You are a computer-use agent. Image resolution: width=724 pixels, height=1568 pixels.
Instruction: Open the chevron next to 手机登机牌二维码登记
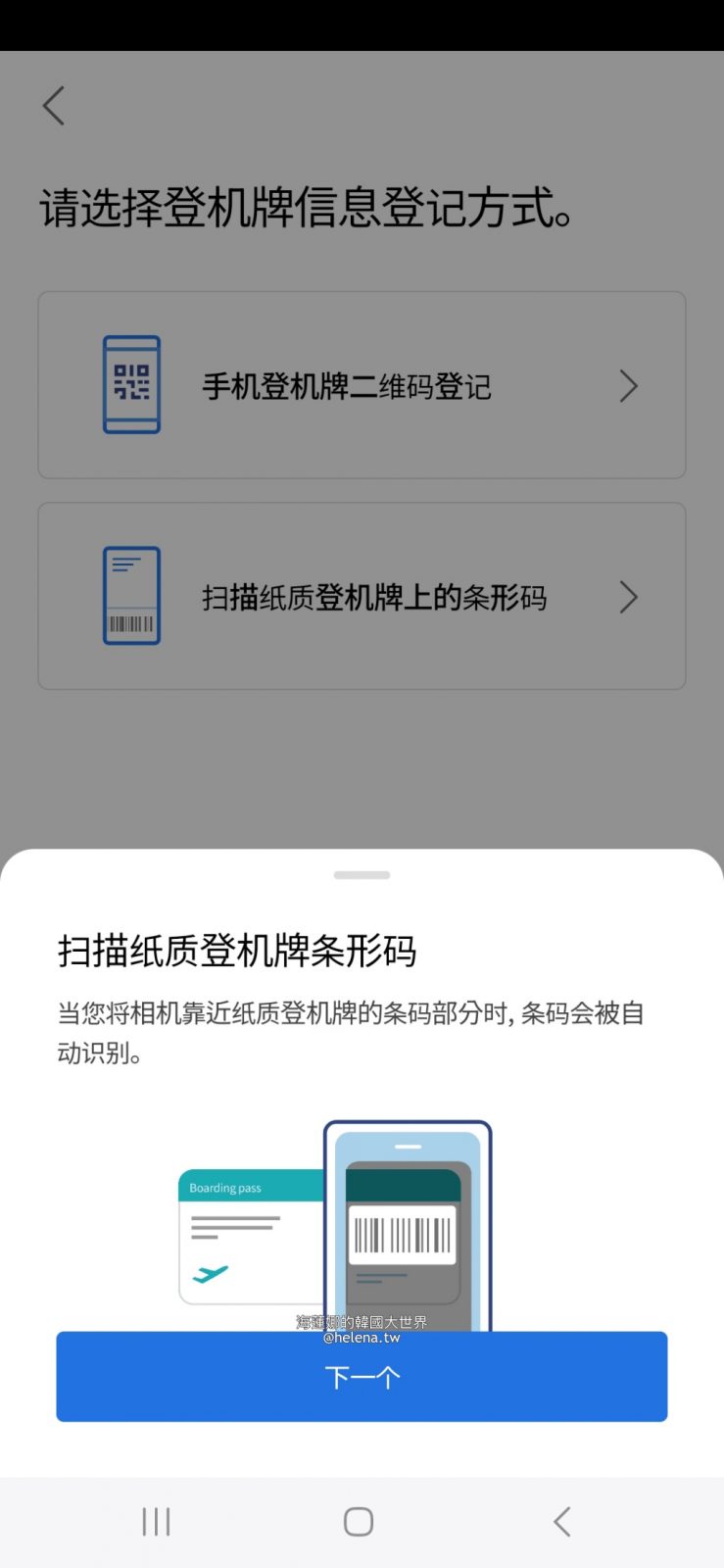pos(629,386)
